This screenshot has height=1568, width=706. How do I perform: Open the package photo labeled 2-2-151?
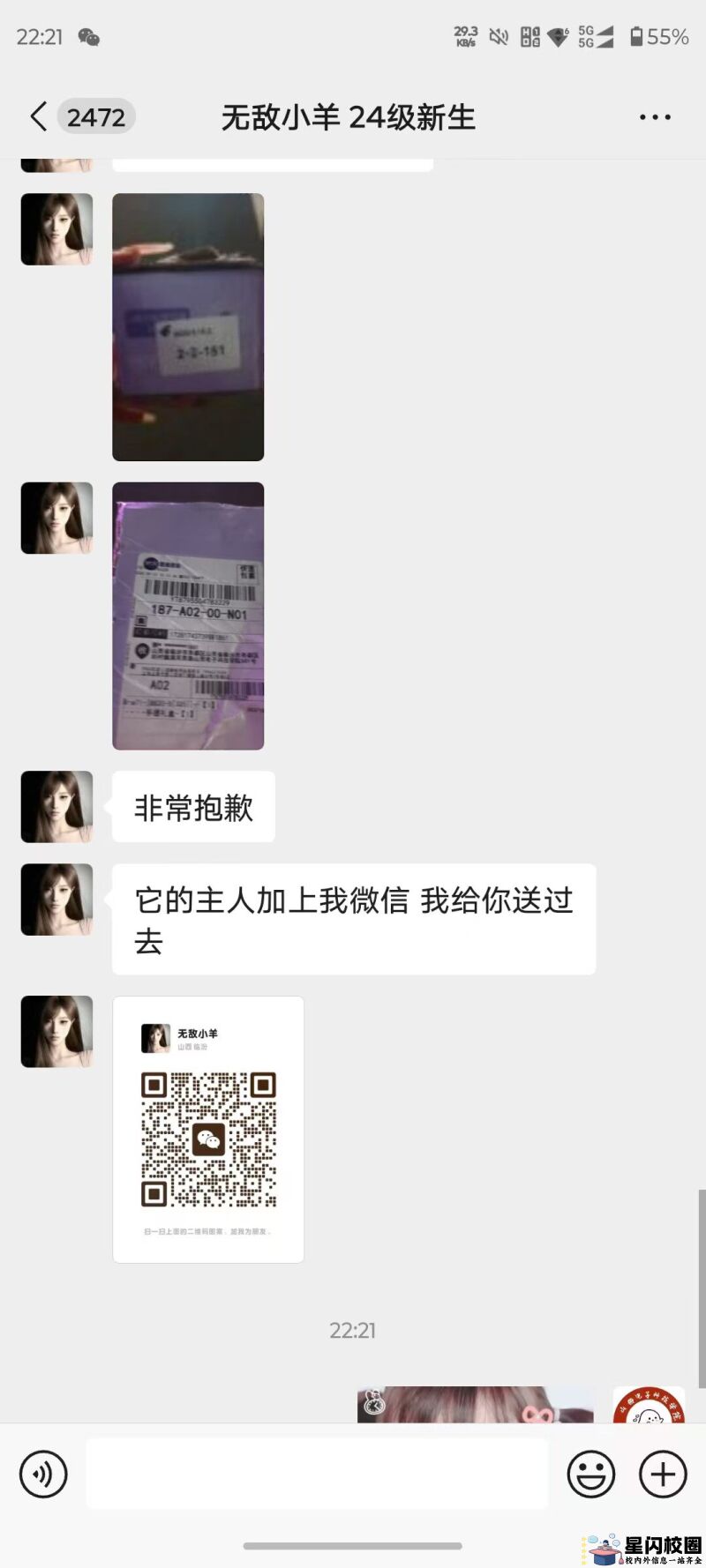click(188, 327)
